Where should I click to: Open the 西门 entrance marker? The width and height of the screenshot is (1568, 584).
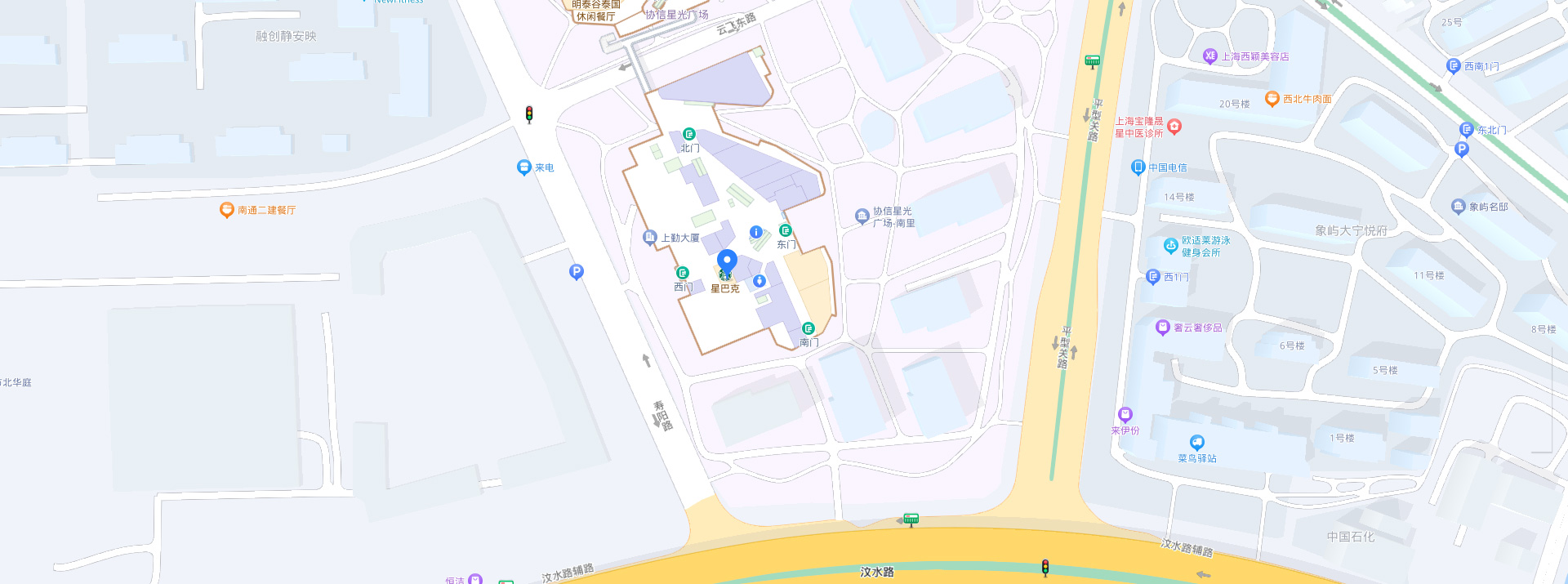683,273
